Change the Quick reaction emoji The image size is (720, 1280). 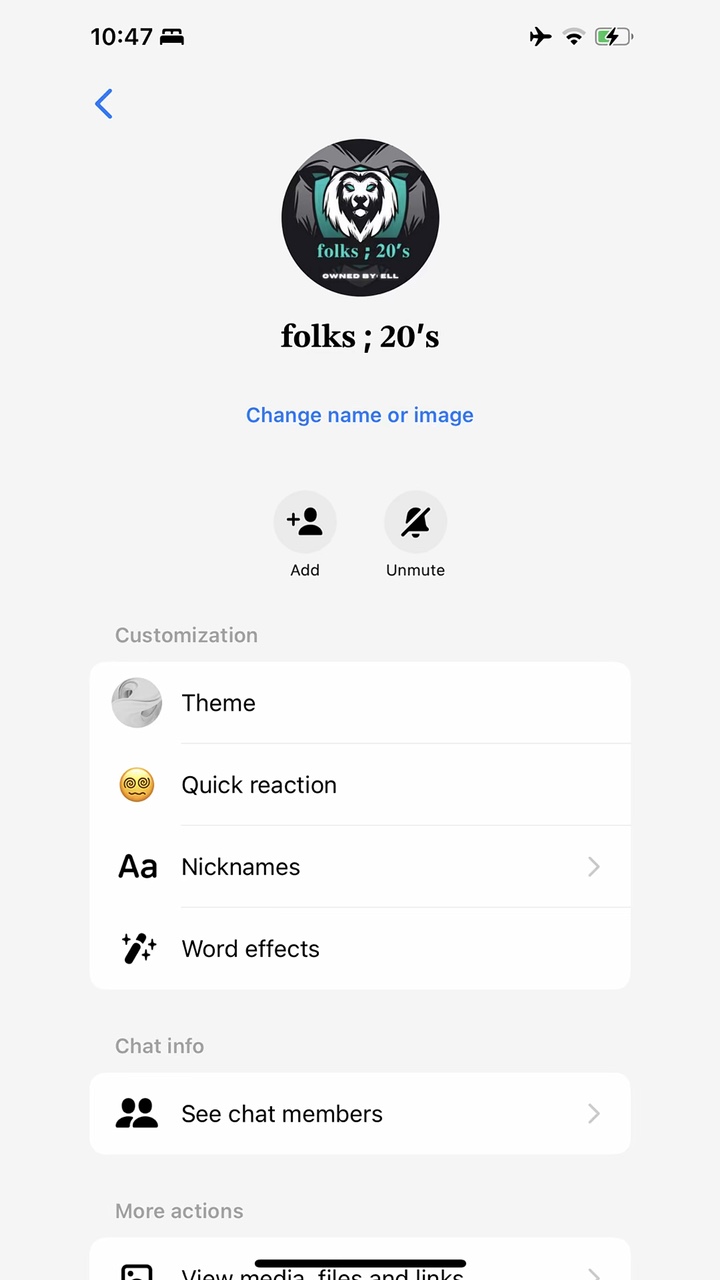coord(360,785)
